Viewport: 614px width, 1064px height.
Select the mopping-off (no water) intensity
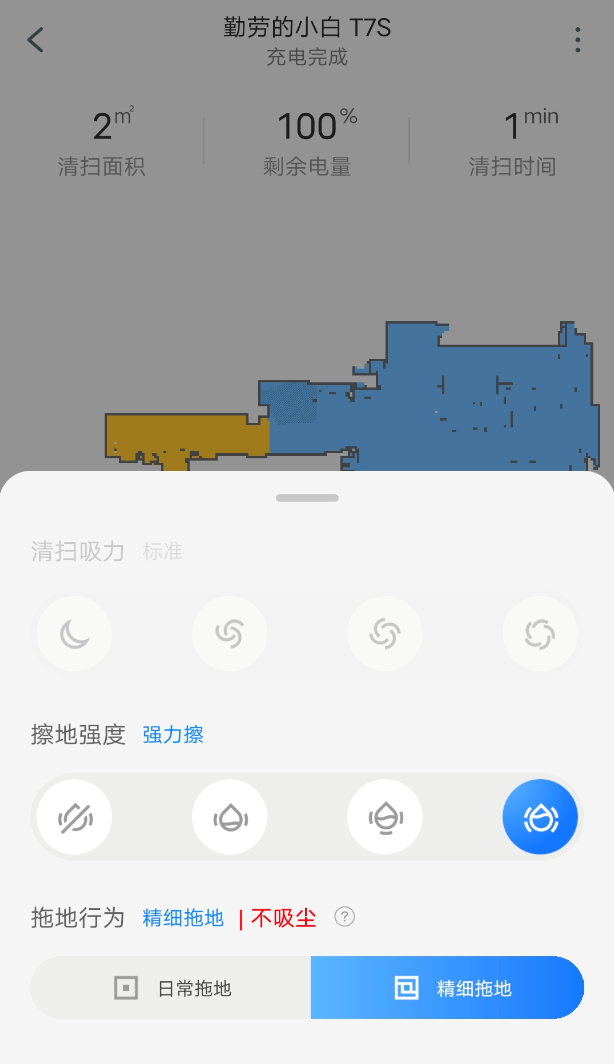pyautogui.click(x=75, y=817)
